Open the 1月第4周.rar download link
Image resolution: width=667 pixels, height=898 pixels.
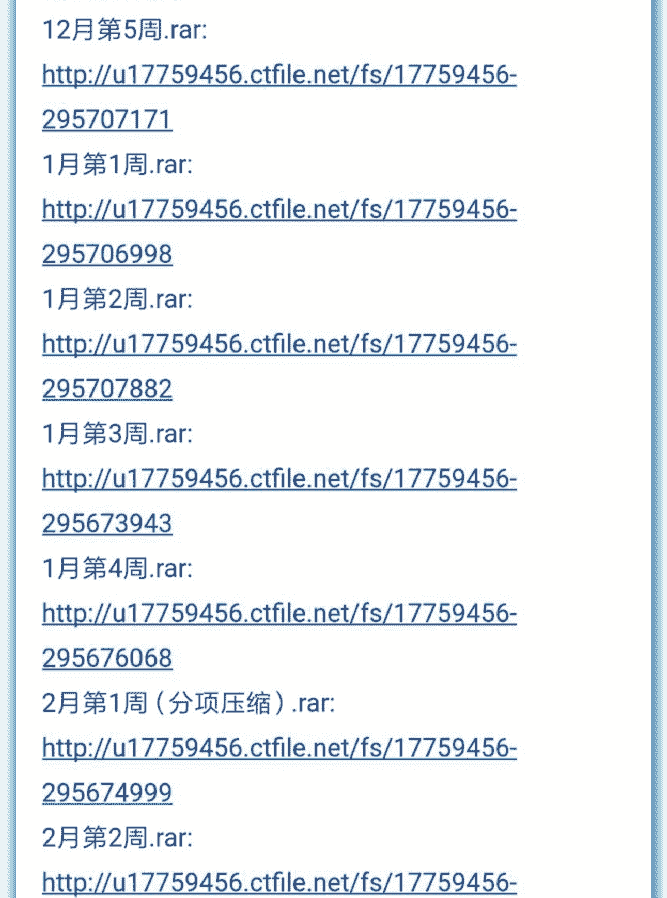pyautogui.click(x=279, y=614)
